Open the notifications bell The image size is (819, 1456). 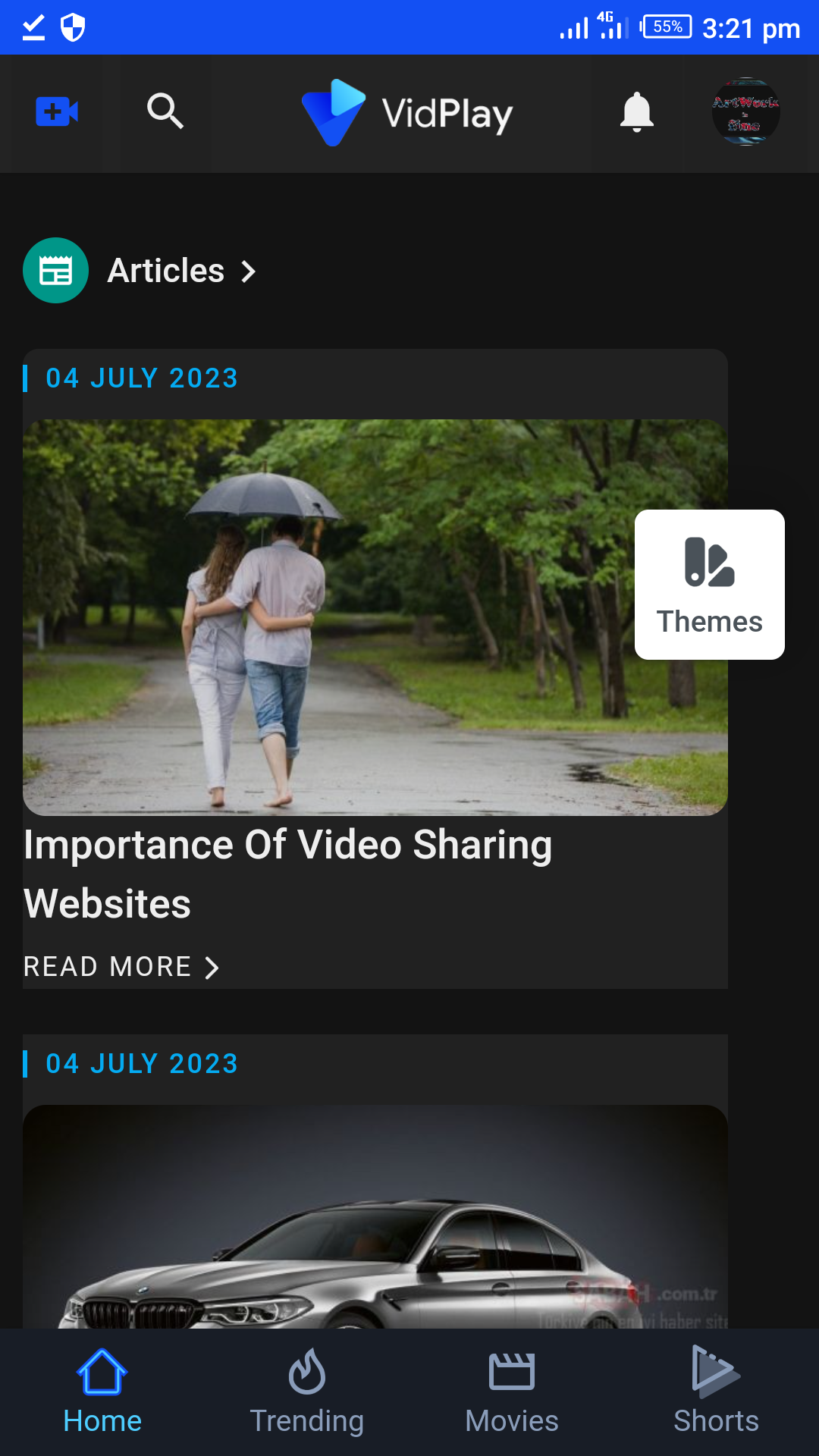click(x=637, y=112)
